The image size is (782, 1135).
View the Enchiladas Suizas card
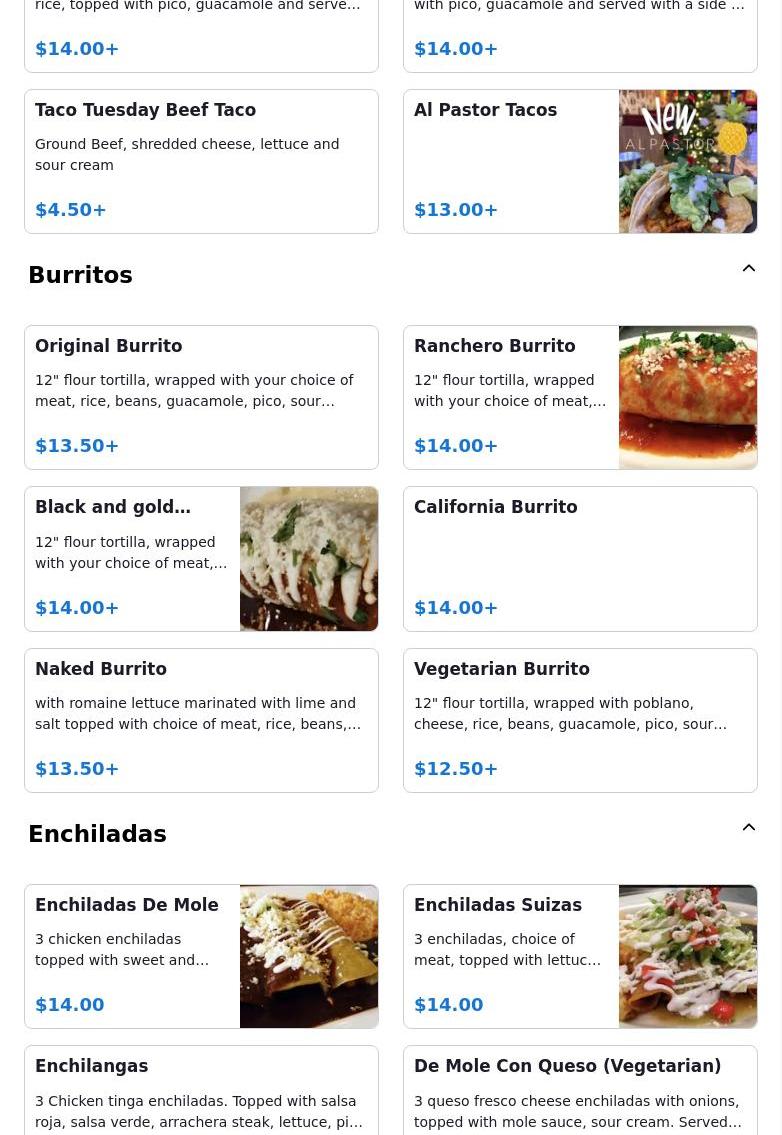580,956
